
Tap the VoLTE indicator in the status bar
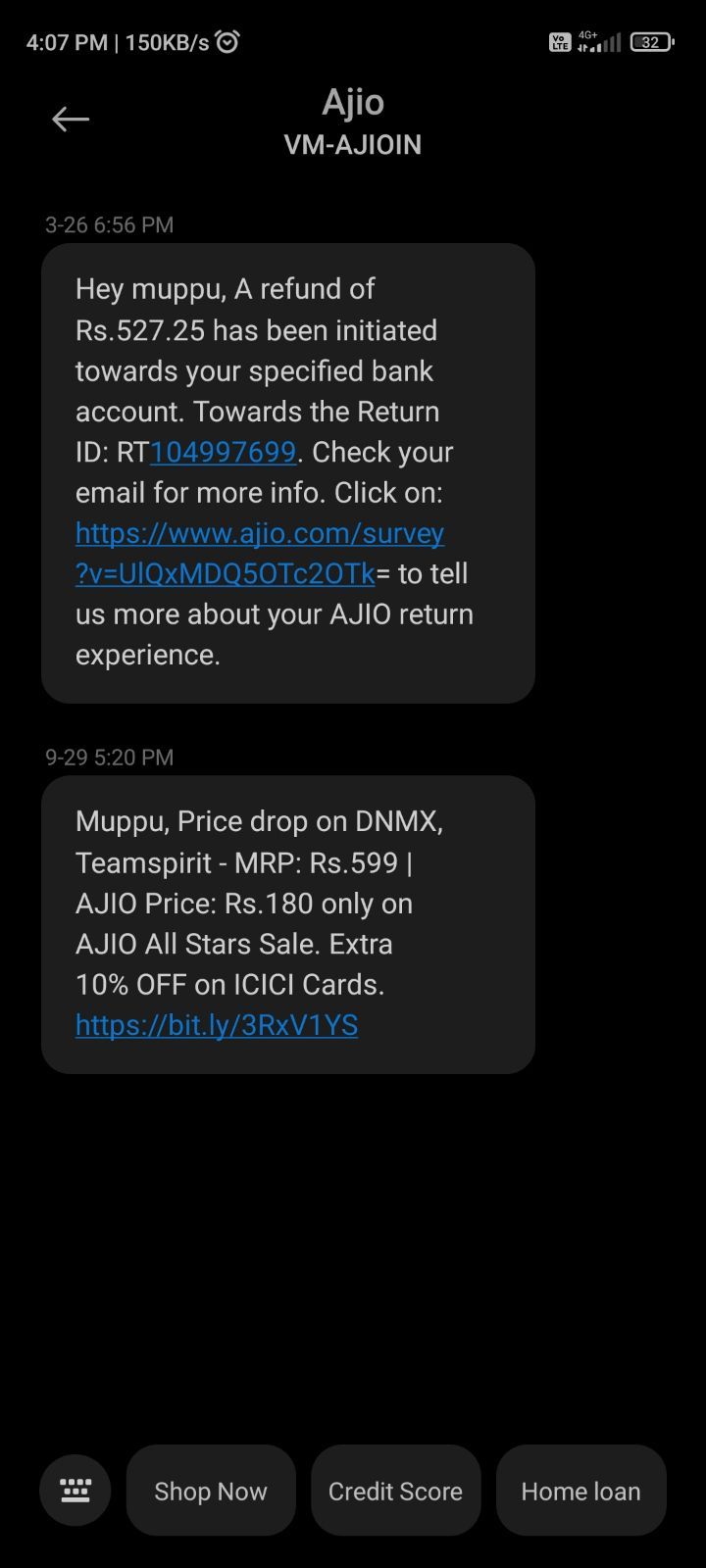coord(559,41)
